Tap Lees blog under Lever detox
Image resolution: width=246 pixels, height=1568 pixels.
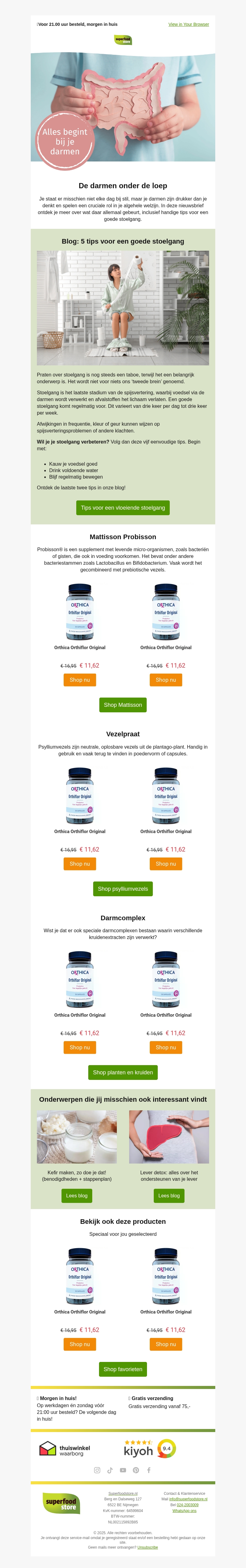pos(169,1196)
